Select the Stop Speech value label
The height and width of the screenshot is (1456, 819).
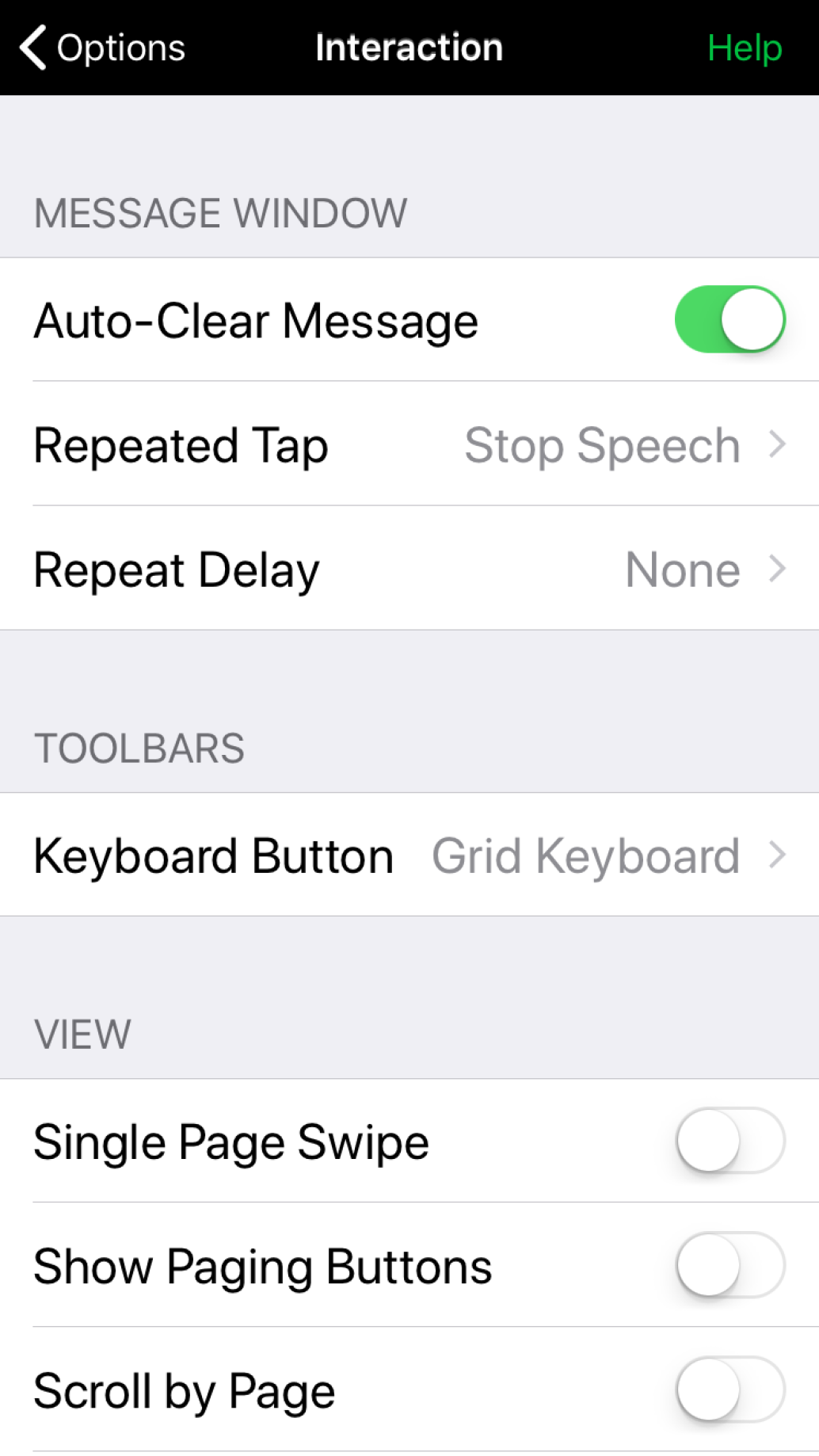tap(602, 445)
